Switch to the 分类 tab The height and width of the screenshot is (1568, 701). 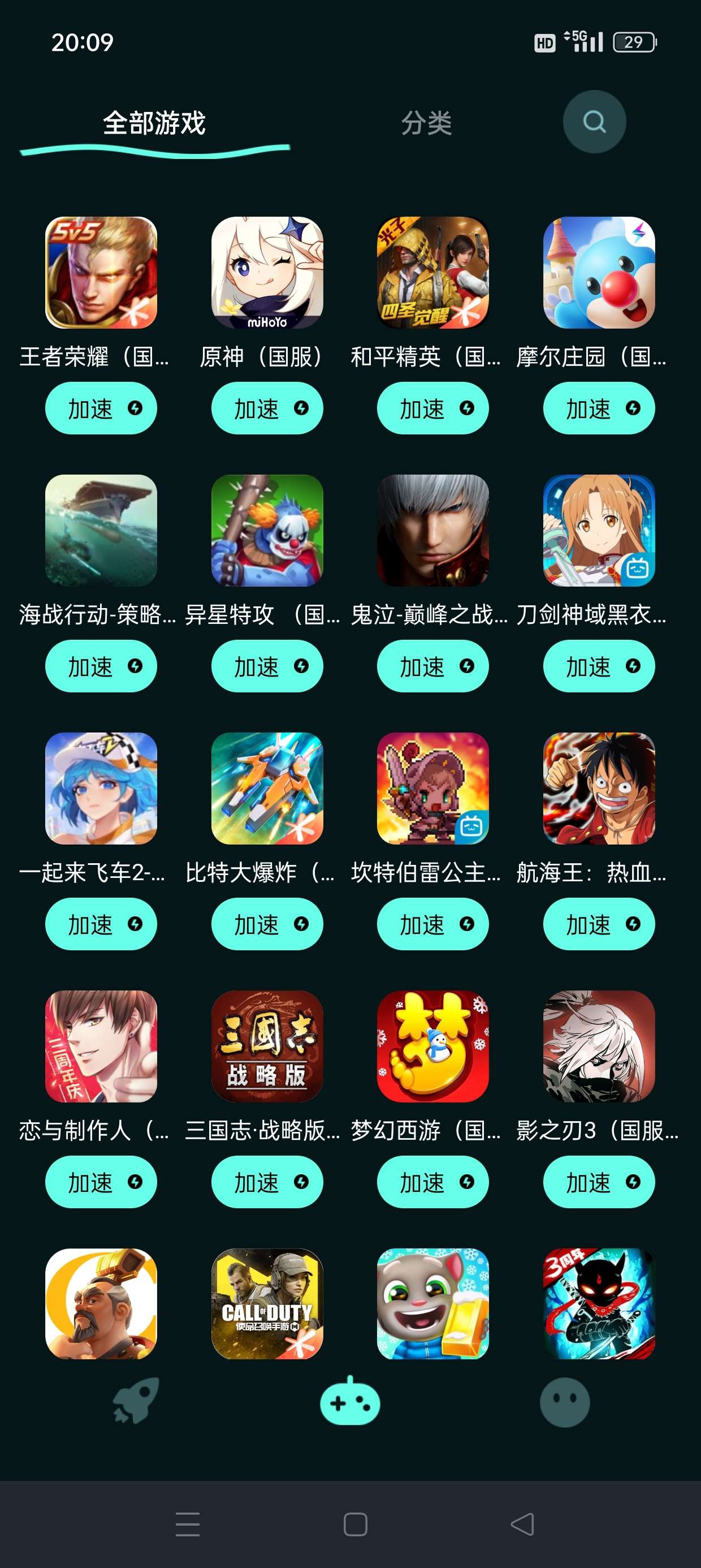[x=426, y=123]
